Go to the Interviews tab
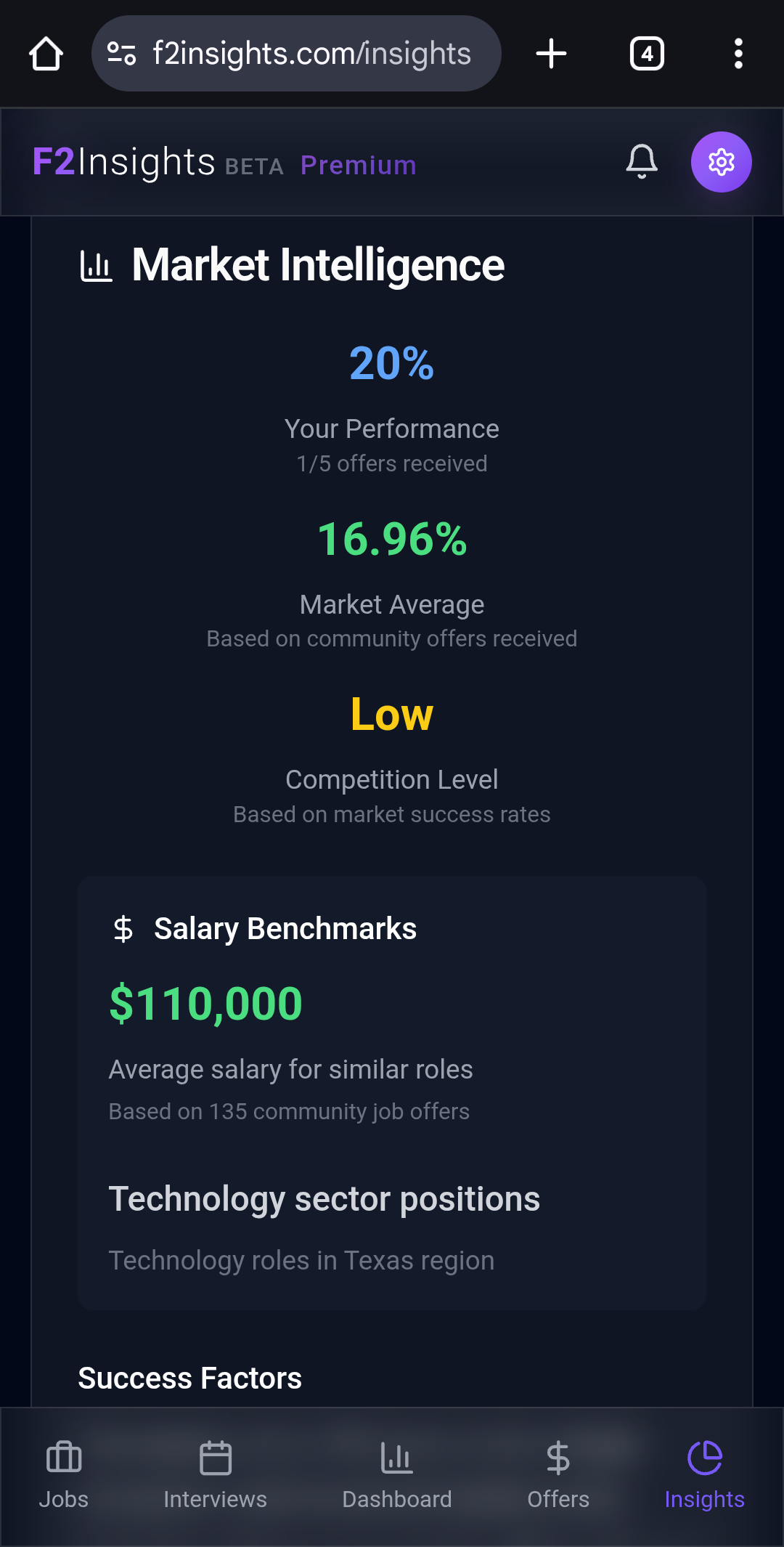Screen dimensions: 784x1547 215,1476
